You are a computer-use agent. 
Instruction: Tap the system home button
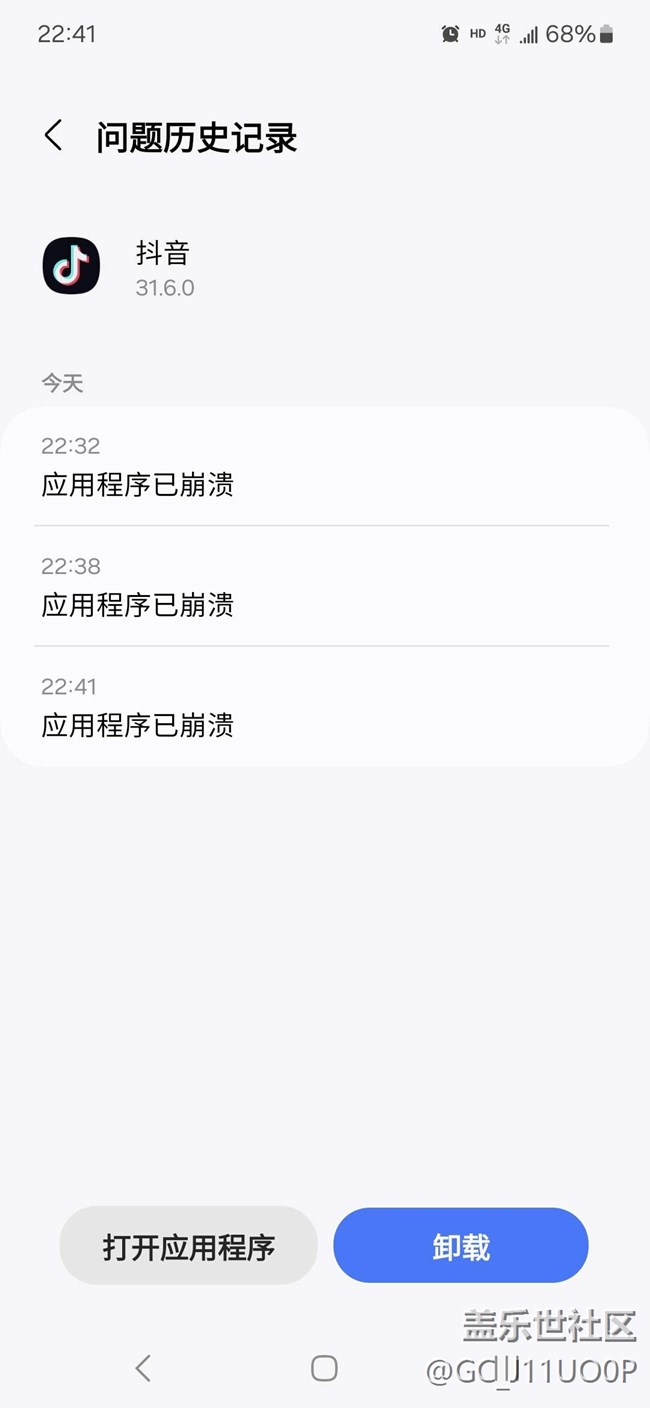pos(324,1368)
